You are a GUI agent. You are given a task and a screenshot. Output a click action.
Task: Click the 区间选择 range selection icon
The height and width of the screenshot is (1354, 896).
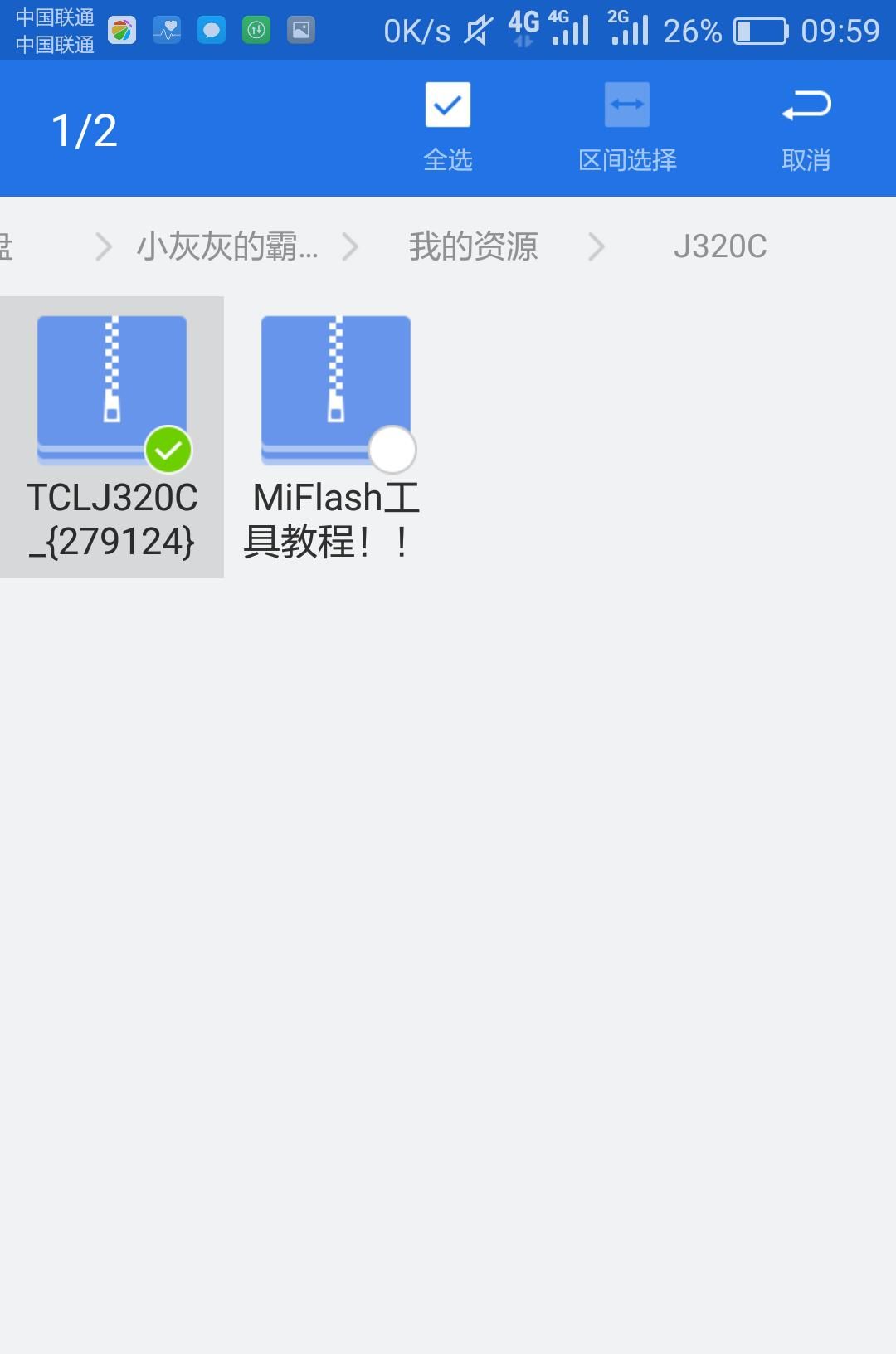point(626,104)
